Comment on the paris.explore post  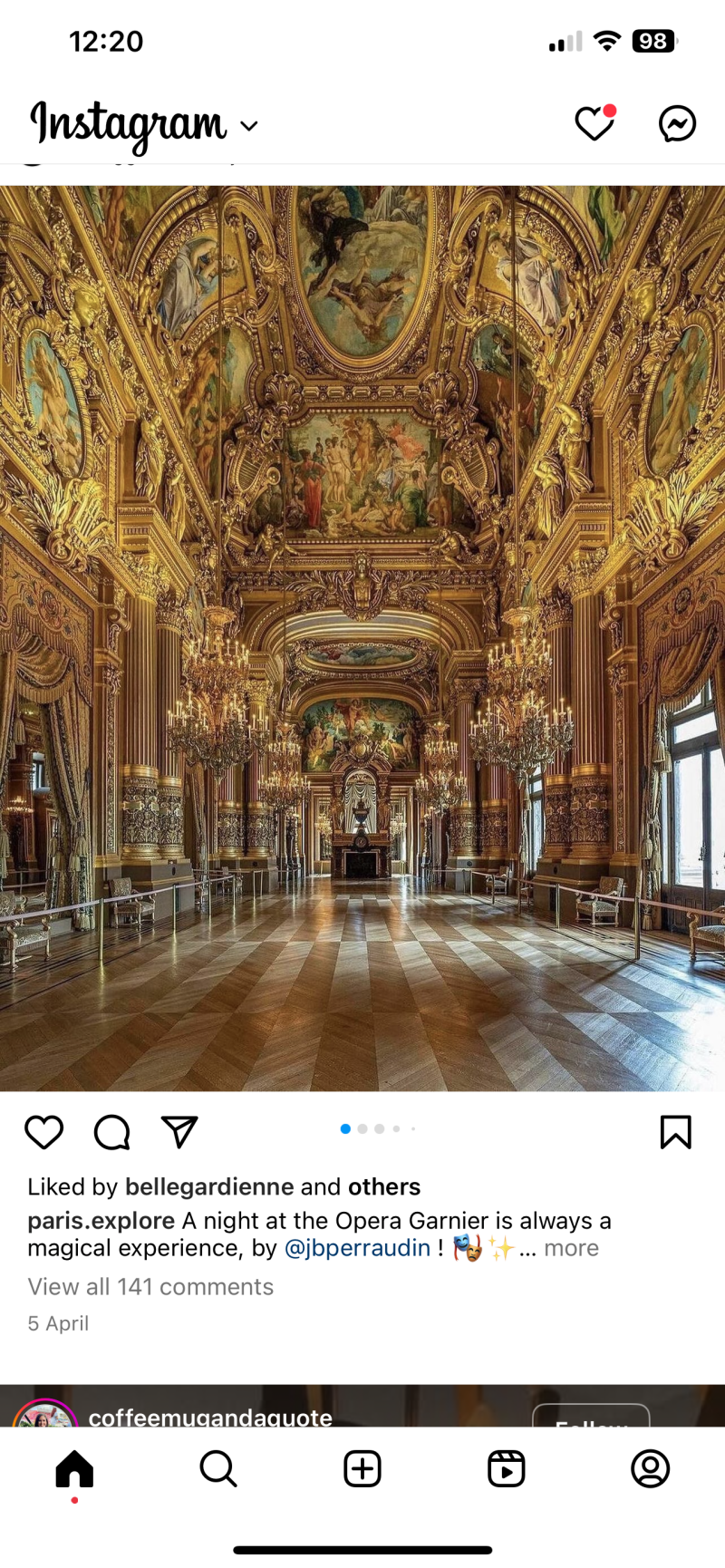click(112, 1132)
